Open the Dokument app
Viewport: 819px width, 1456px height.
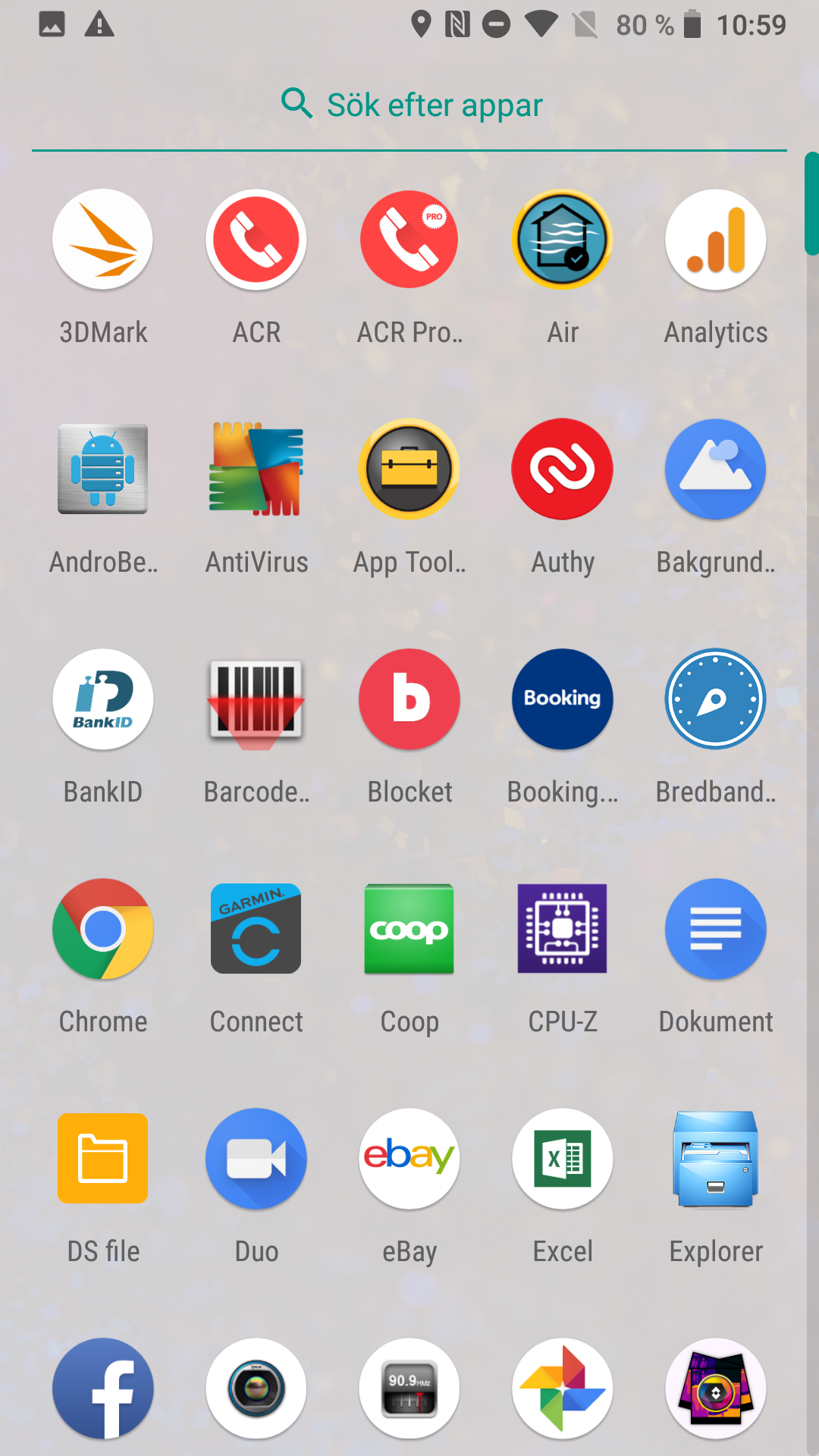click(x=715, y=929)
